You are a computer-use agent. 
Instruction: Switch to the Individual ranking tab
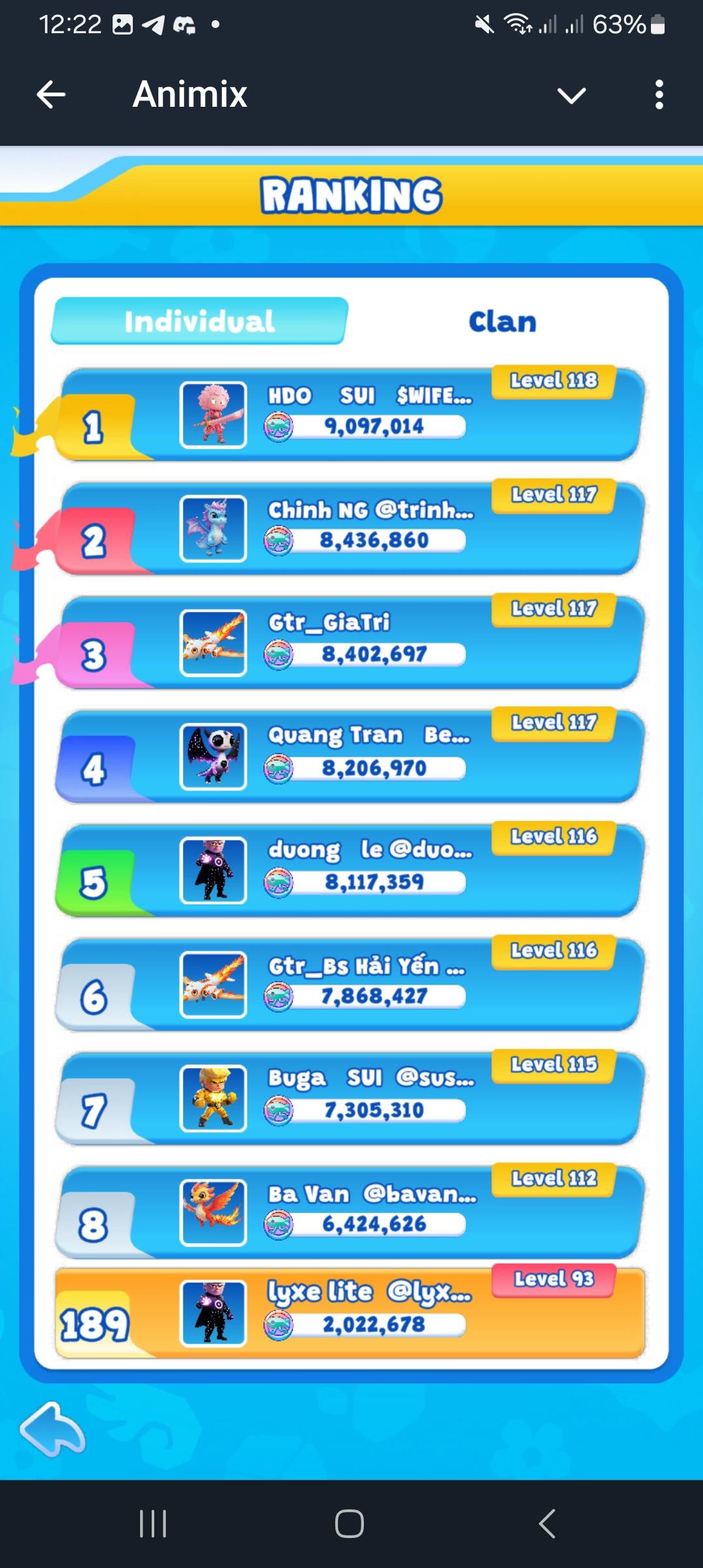tap(200, 321)
